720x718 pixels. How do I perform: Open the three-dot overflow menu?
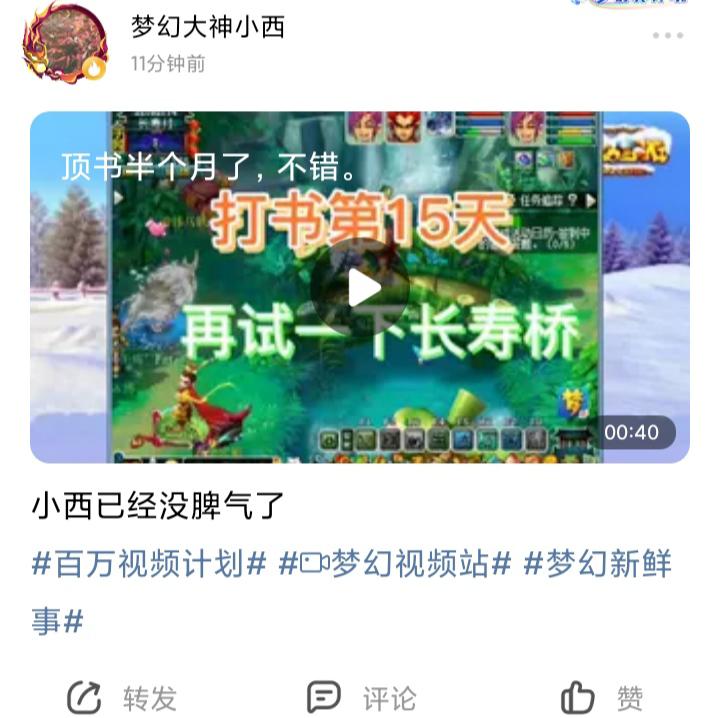[x=668, y=35]
